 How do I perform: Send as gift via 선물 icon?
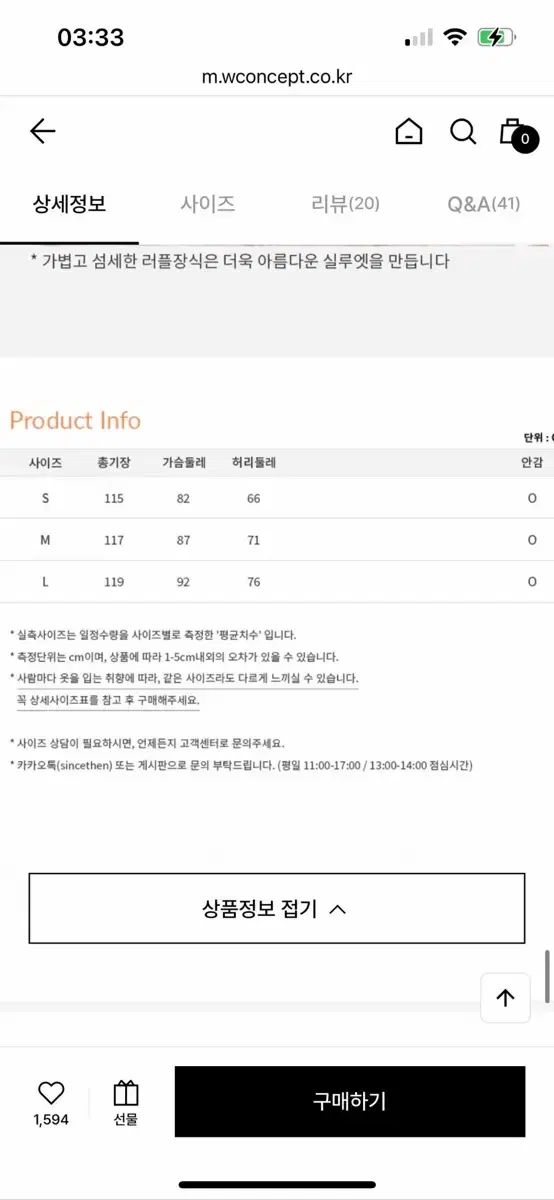click(126, 1103)
